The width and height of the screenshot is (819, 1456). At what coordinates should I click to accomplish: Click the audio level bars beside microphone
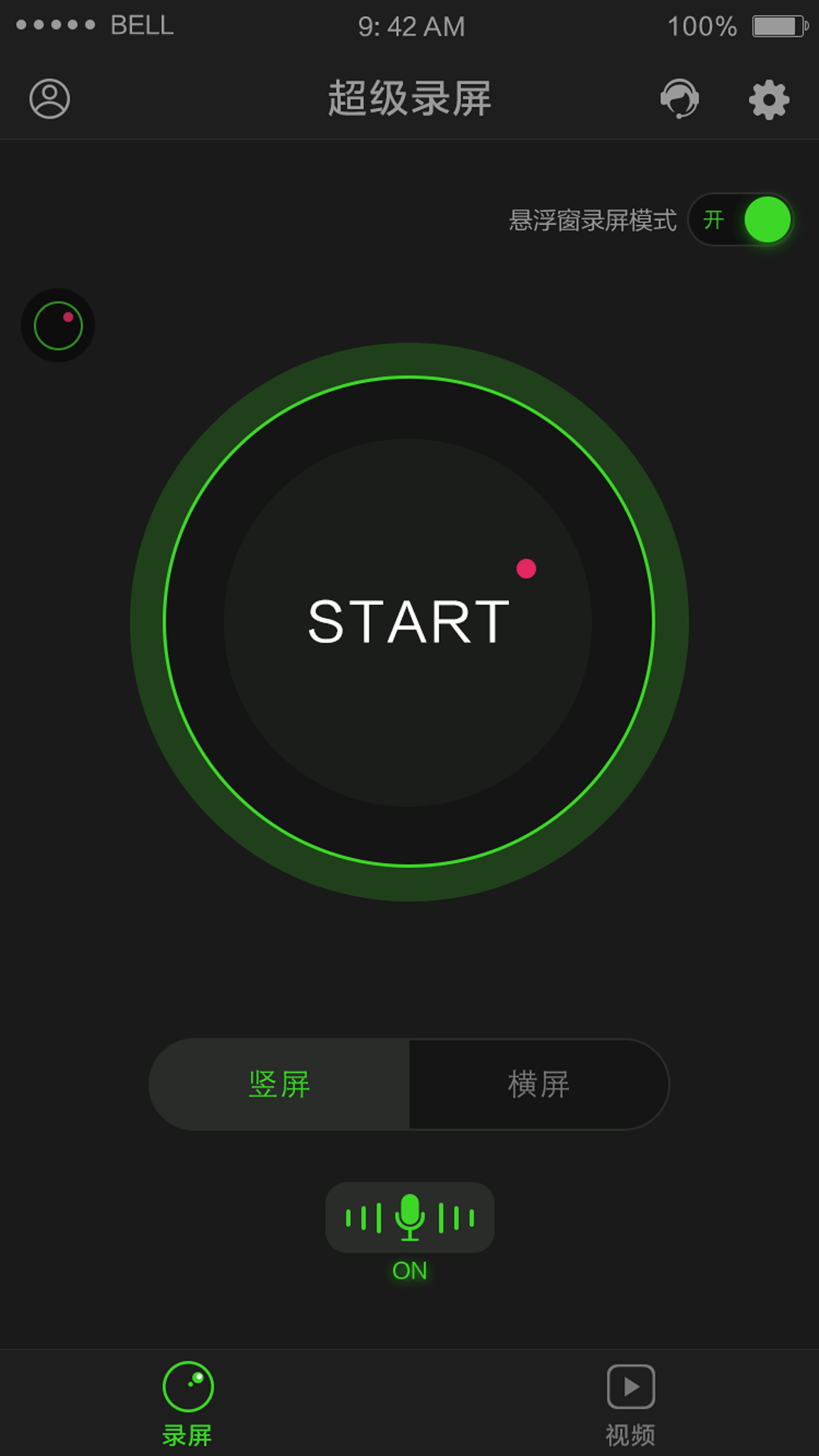point(364,1217)
